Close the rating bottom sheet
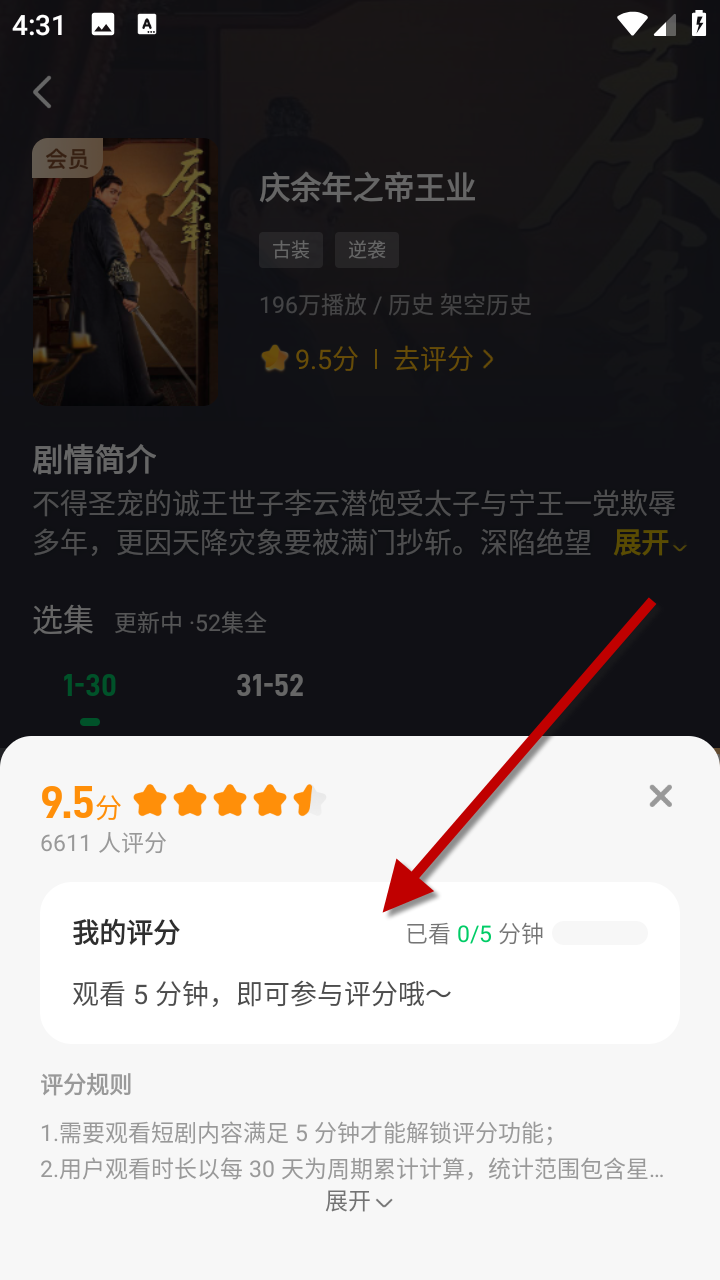Viewport: 720px width, 1280px height. [x=660, y=796]
